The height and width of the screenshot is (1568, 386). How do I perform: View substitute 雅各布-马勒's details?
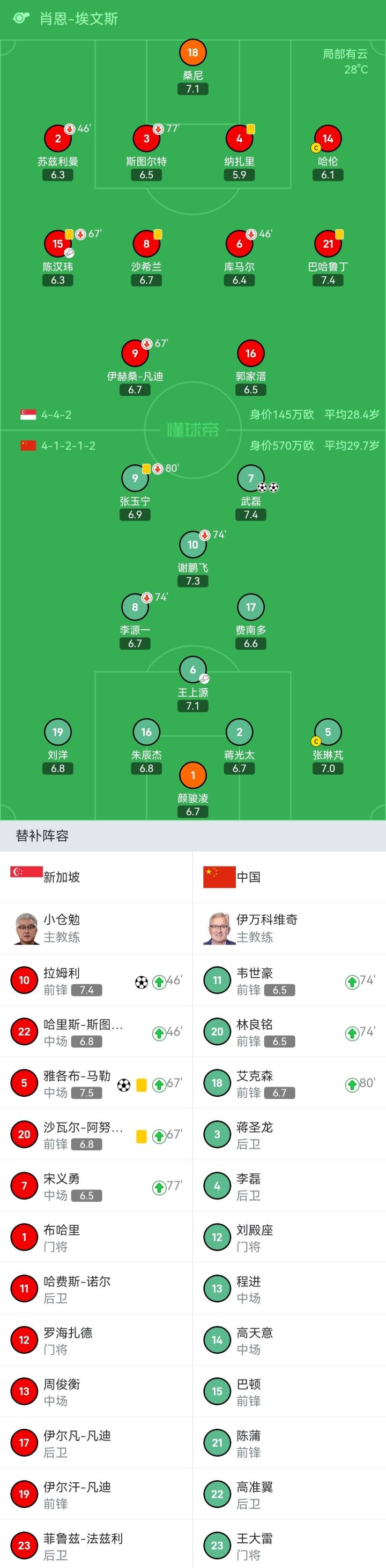(x=96, y=1083)
